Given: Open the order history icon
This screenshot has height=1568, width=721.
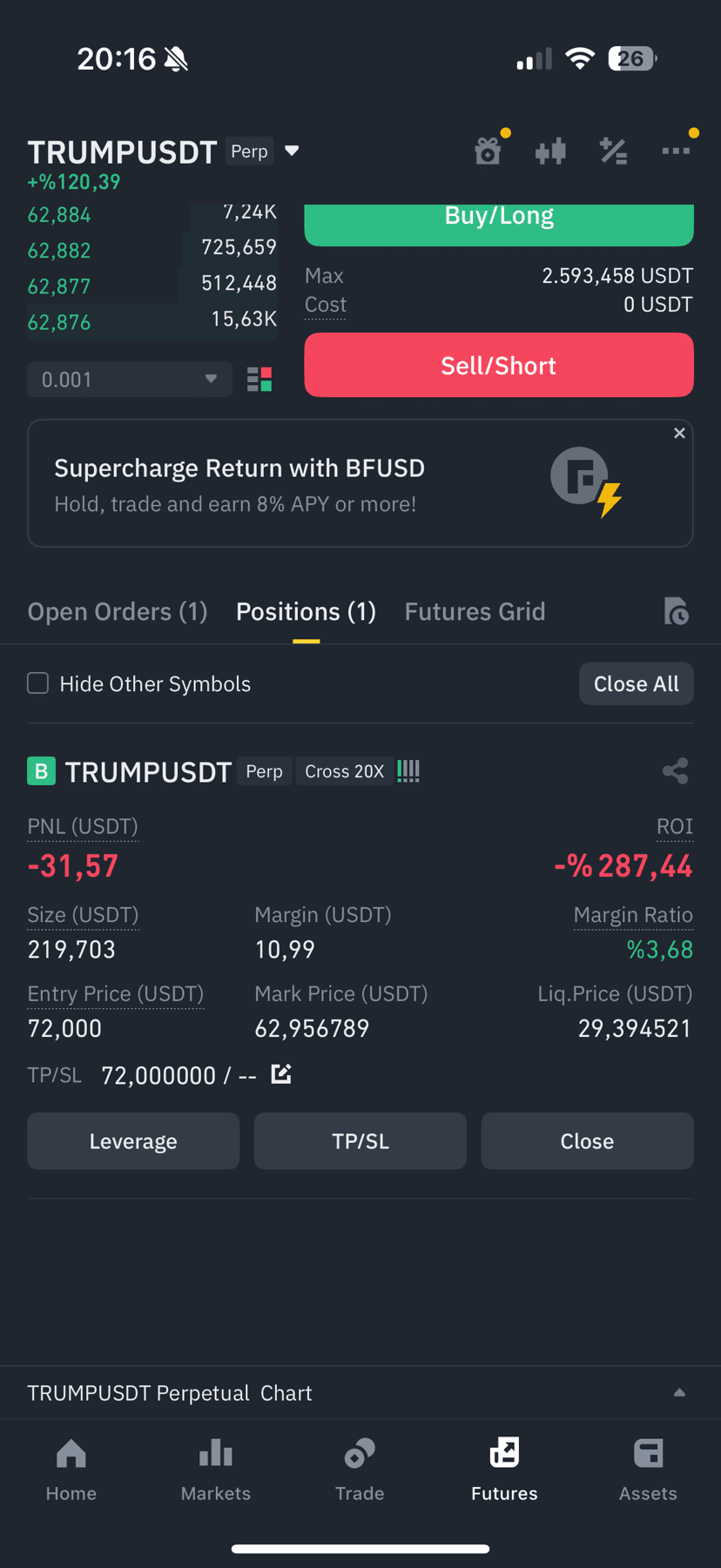Looking at the screenshot, I should tap(676, 611).
